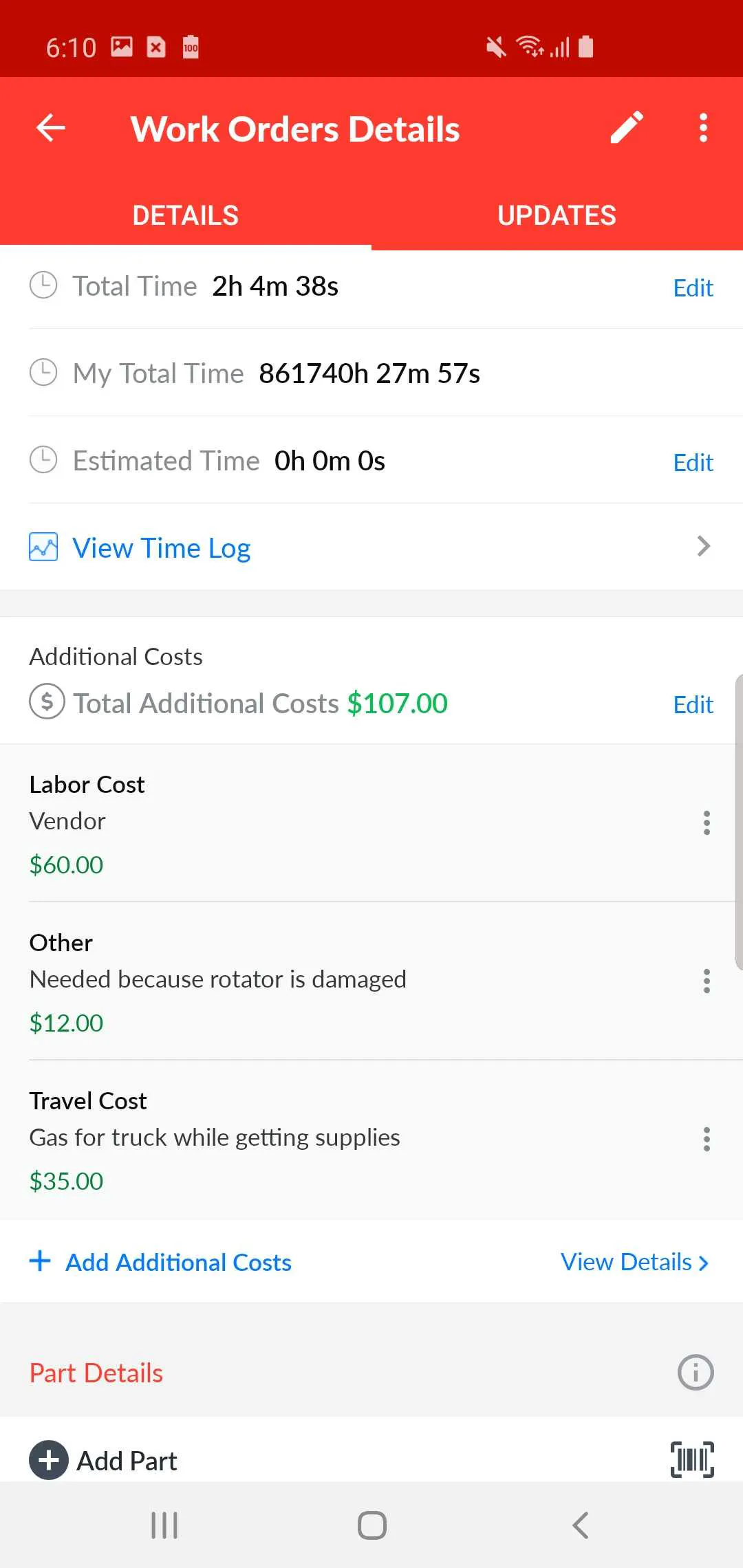Open options menu for Labor Cost entry

pos(707,823)
